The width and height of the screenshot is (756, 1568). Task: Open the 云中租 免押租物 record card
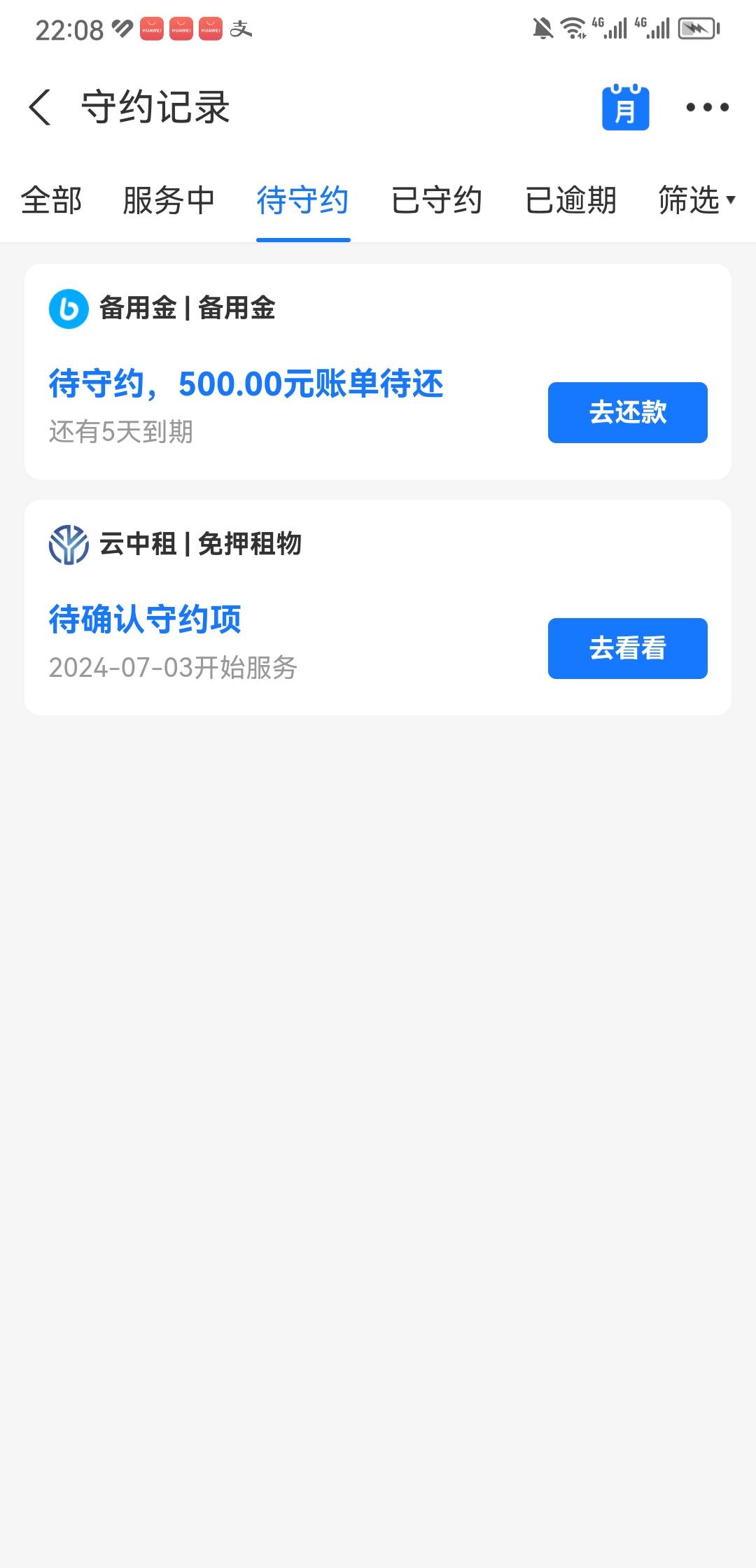point(378,608)
